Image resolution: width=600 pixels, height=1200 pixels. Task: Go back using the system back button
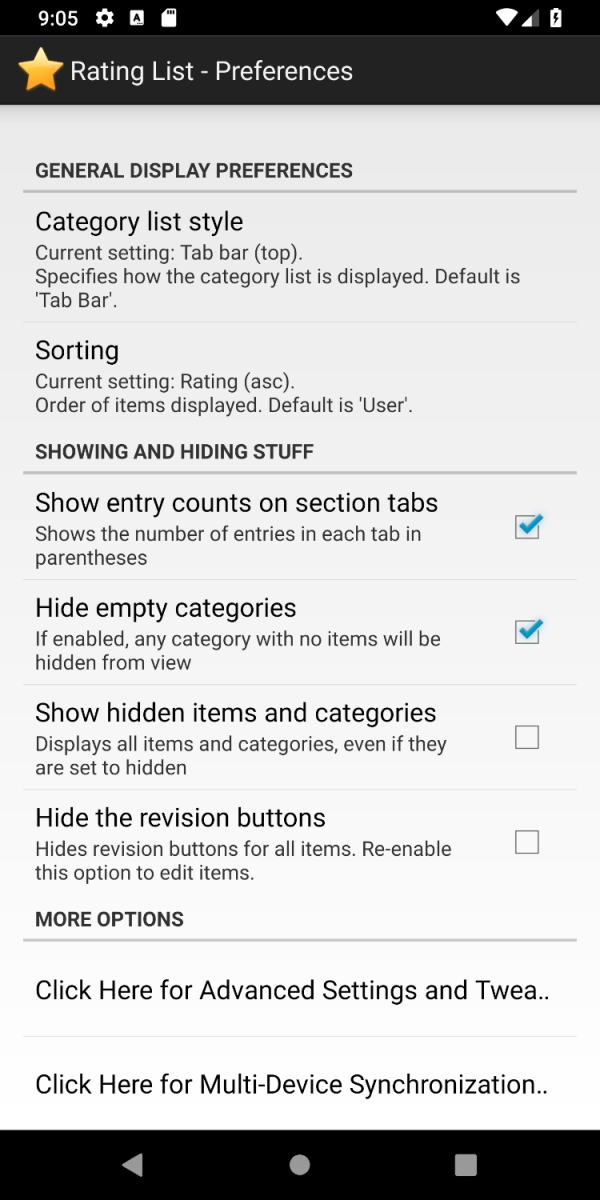point(132,1164)
